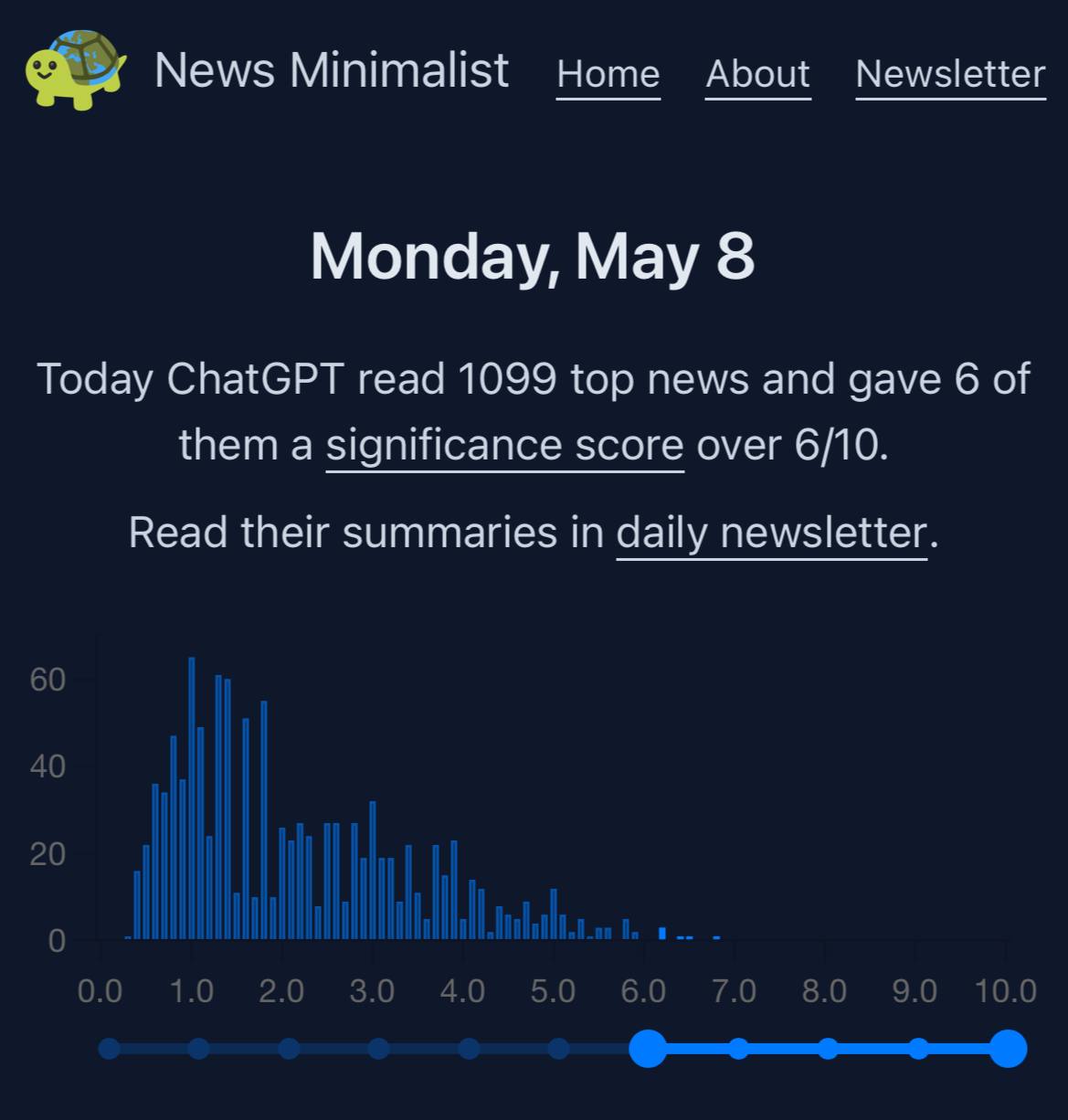
Task: Set the slider to the 3.0 stop
Action: pos(378,1048)
